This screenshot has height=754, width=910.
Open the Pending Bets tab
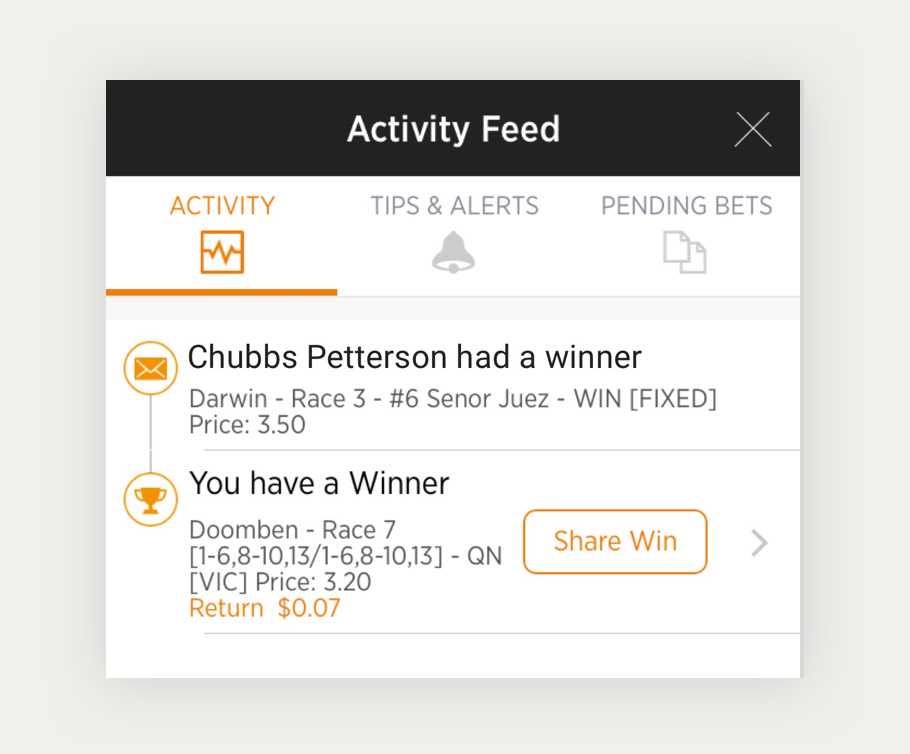click(686, 234)
